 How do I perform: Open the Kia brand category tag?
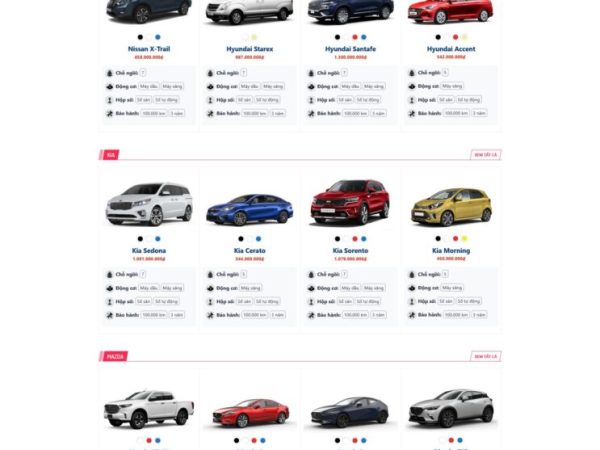110,155
